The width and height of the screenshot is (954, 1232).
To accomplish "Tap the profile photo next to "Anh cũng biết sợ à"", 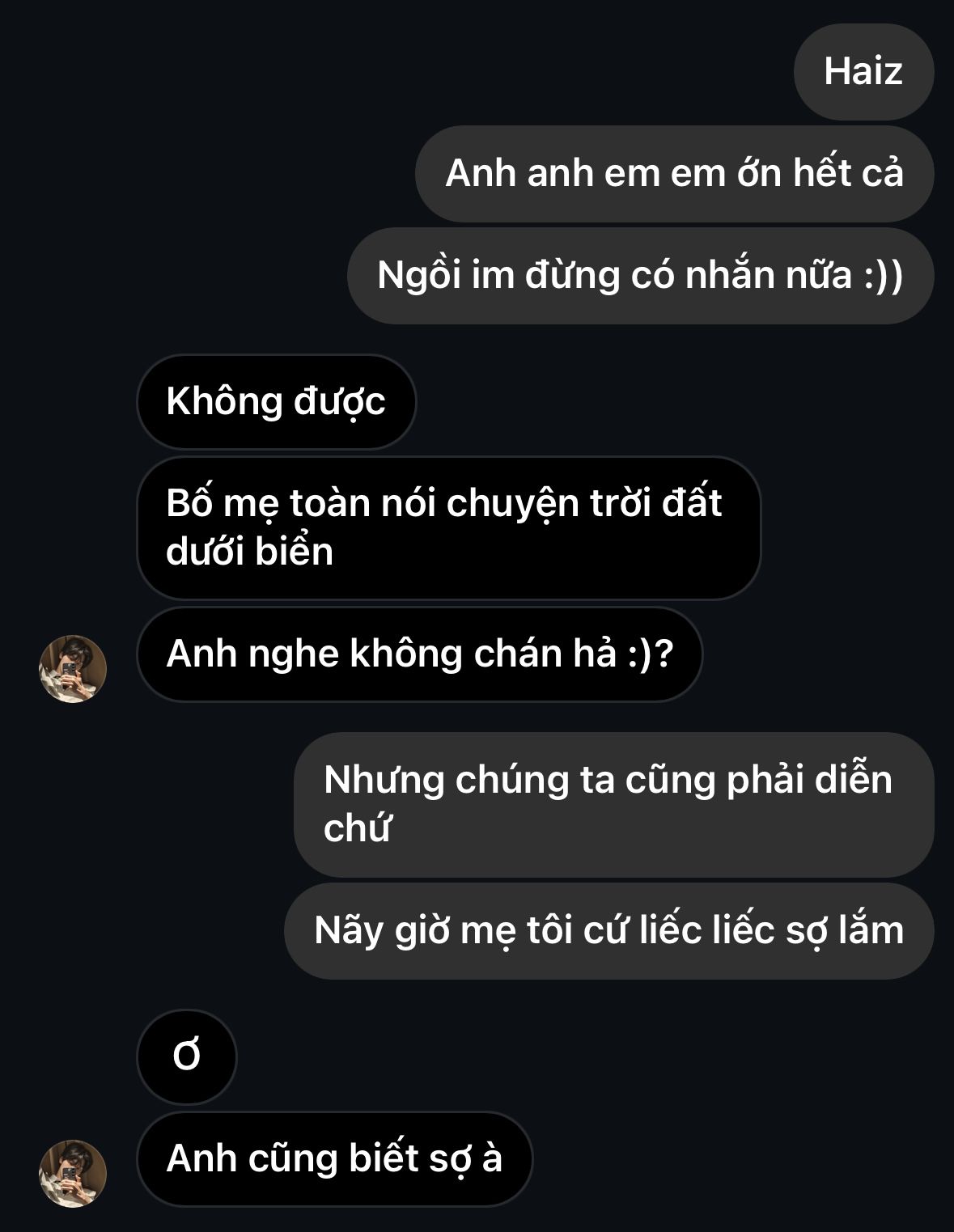I will (73, 1173).
